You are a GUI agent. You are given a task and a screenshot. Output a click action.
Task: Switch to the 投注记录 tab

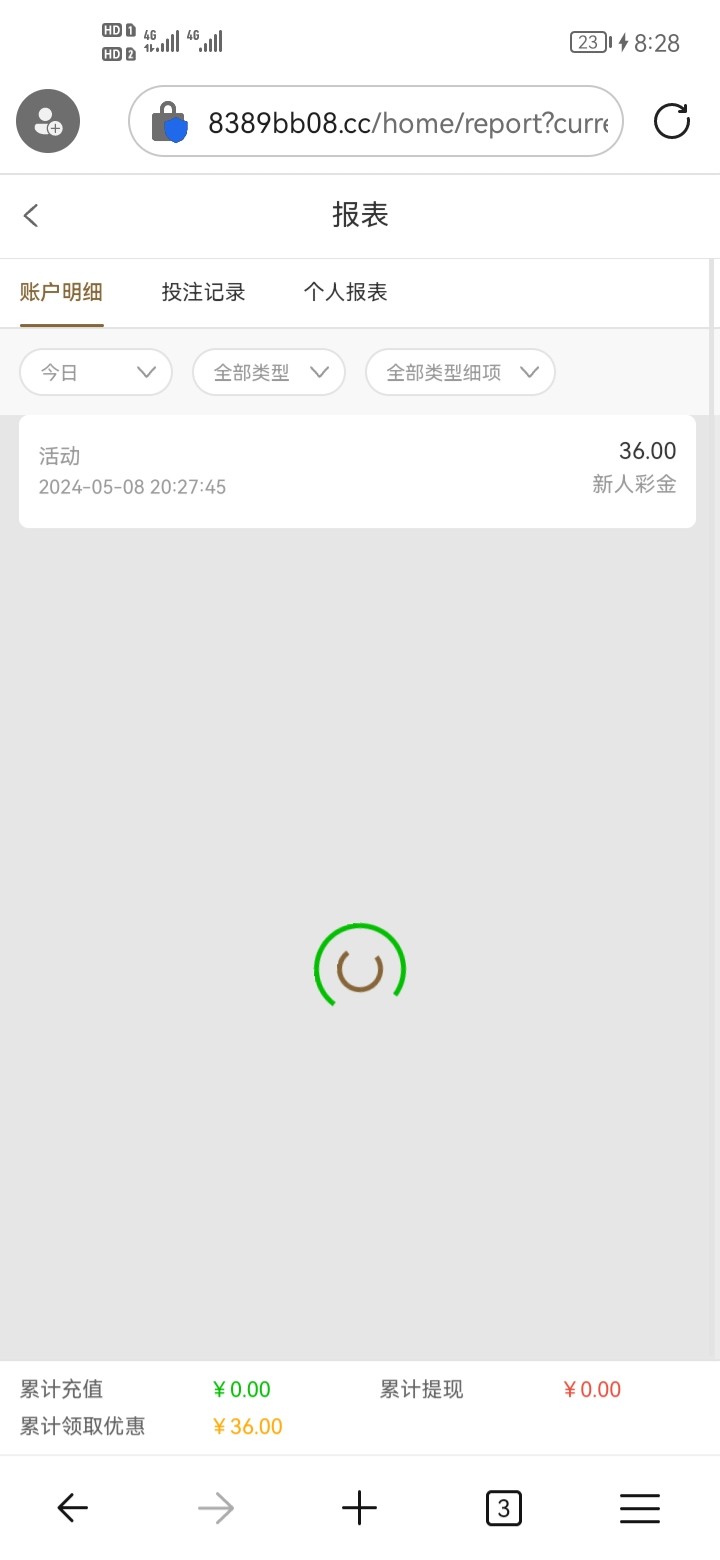click(203, 292)
